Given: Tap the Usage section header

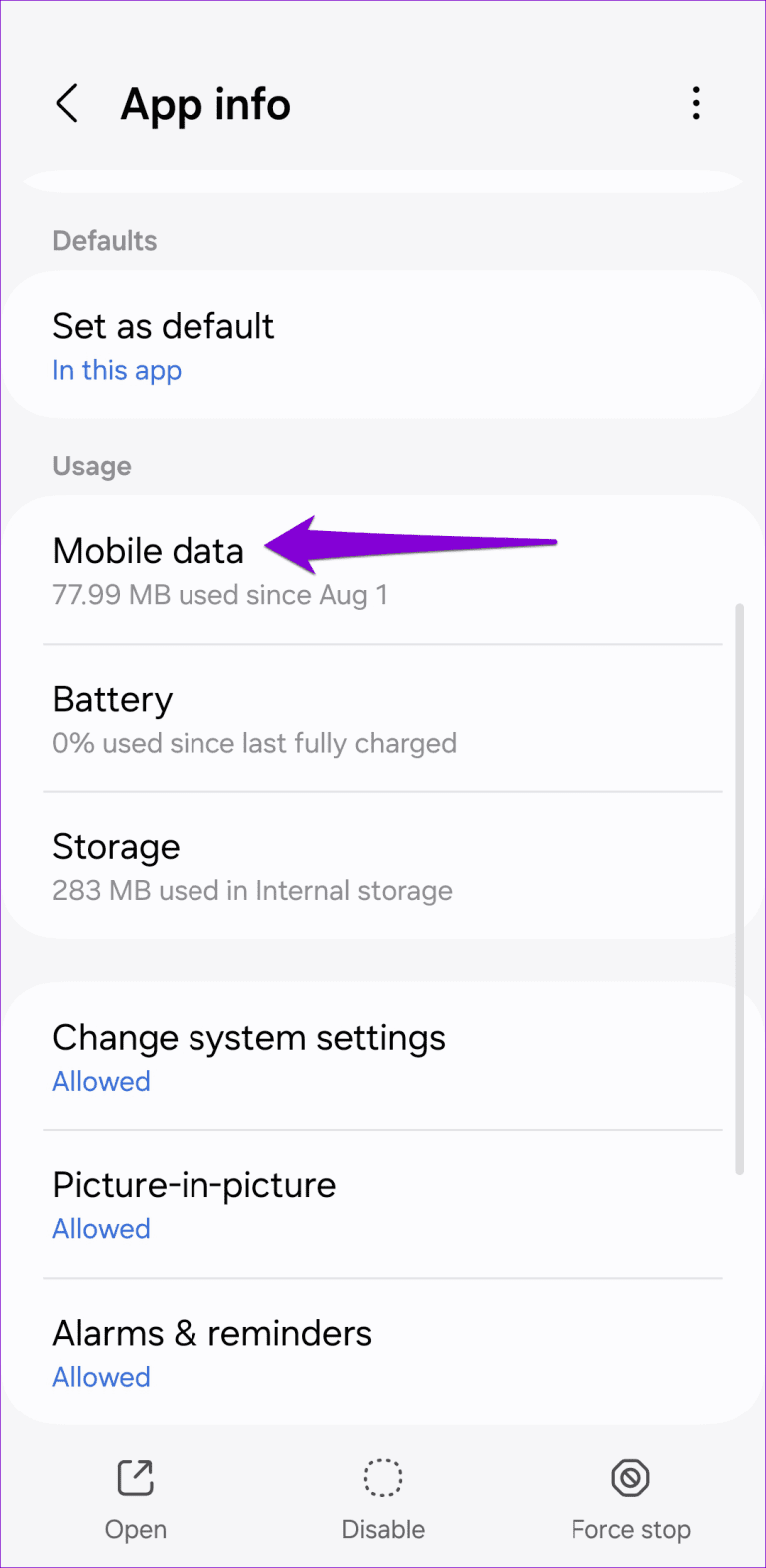Looking at the screenshot, I should [91, 466].
